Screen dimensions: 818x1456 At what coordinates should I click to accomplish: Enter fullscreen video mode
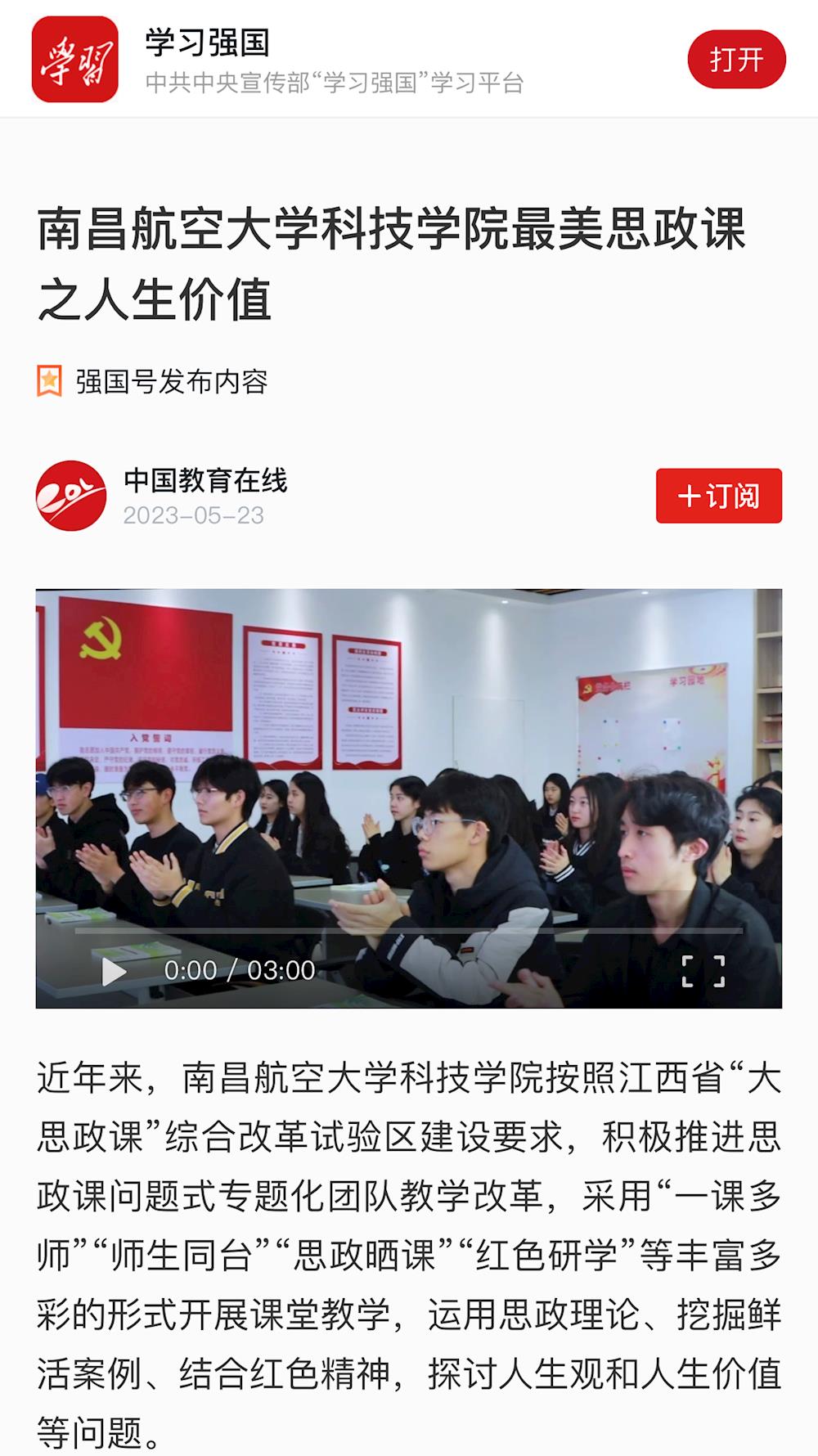[703, 971]
